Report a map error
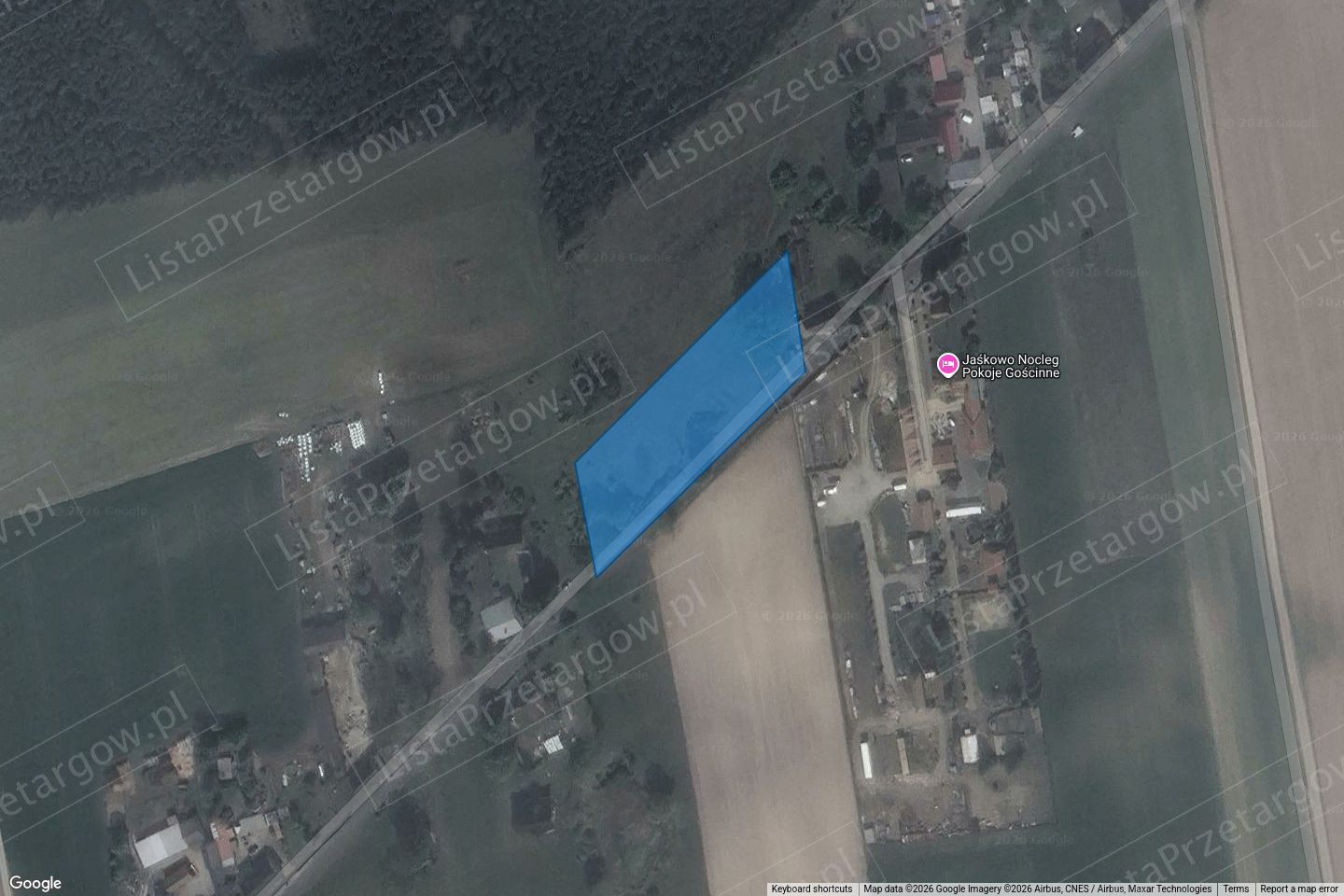Image resolution: width=1344 pixels, height=896 pixels. point(1298,889)
